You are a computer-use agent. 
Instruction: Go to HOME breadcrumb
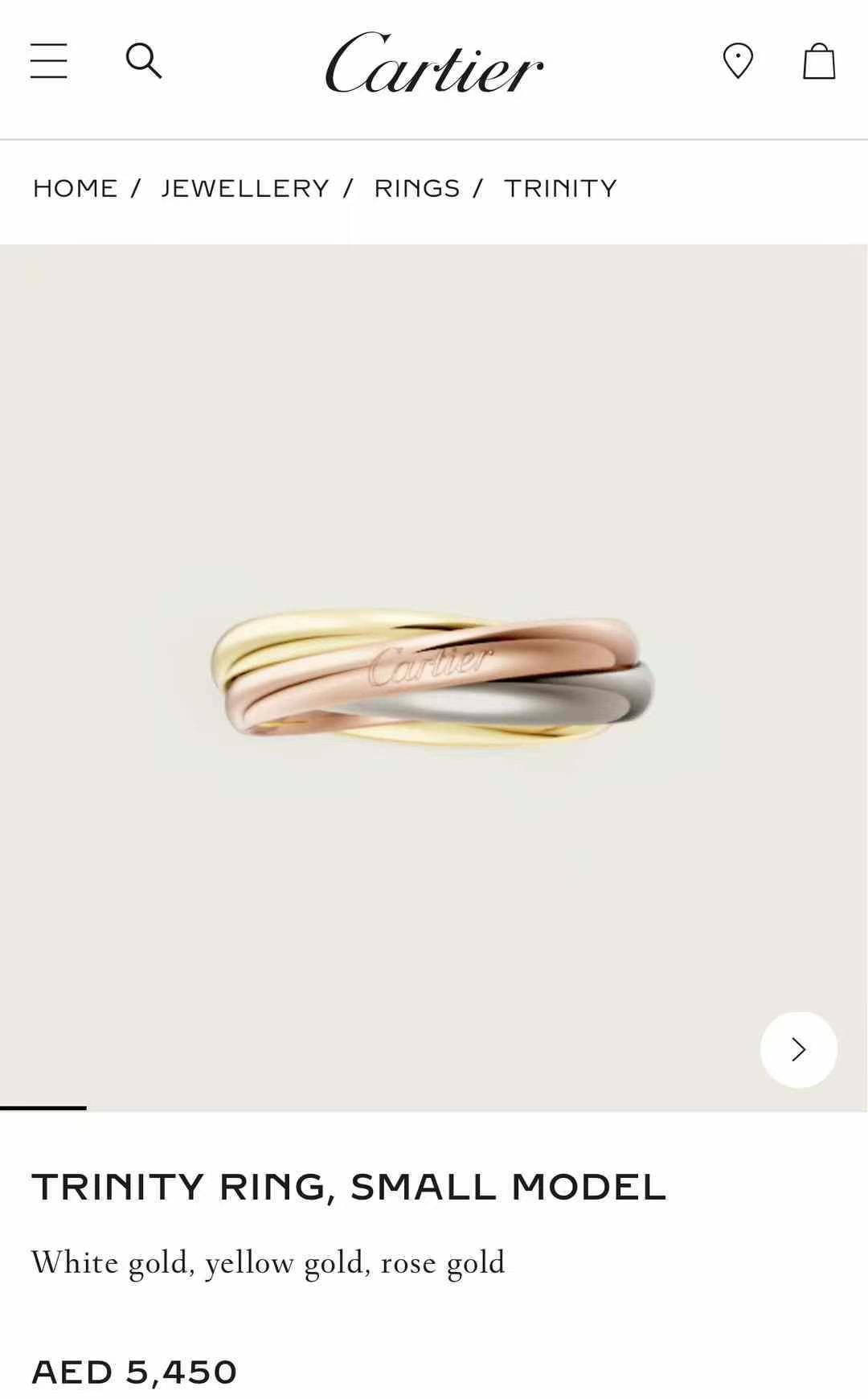coord(75,188)
